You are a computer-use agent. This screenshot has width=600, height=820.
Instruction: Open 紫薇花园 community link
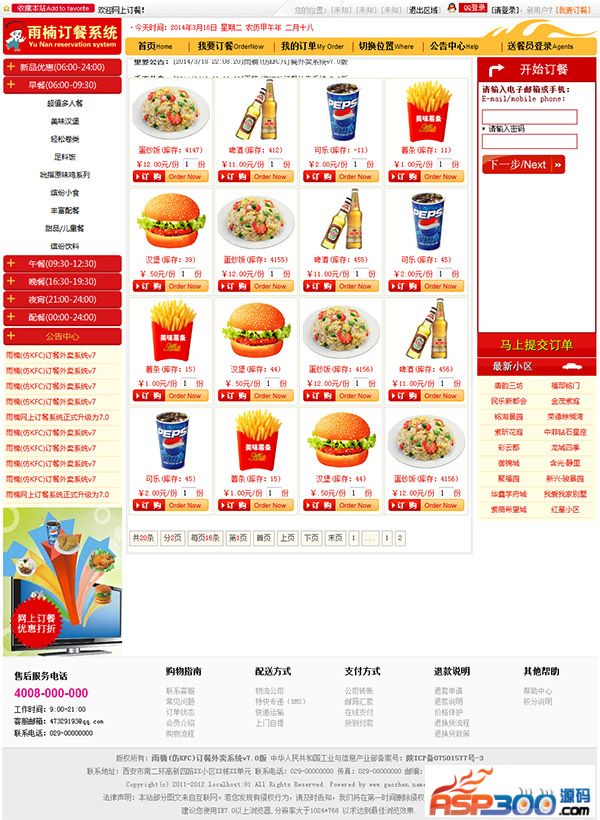point(508,432)
